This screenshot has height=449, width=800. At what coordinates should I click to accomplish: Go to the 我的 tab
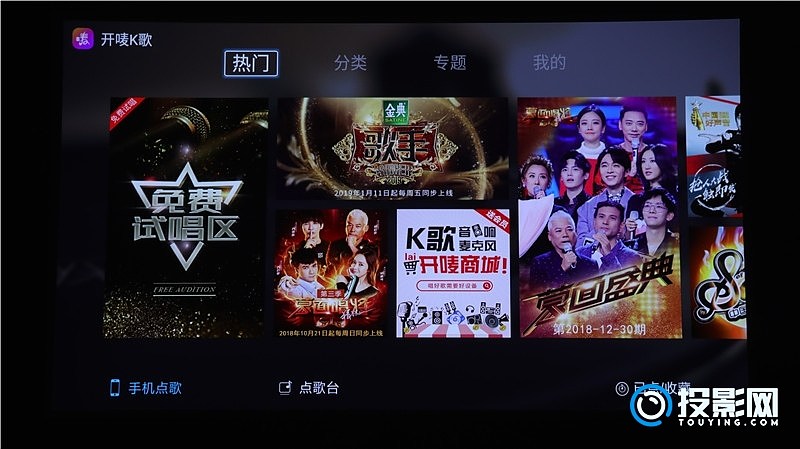[549, 63]
